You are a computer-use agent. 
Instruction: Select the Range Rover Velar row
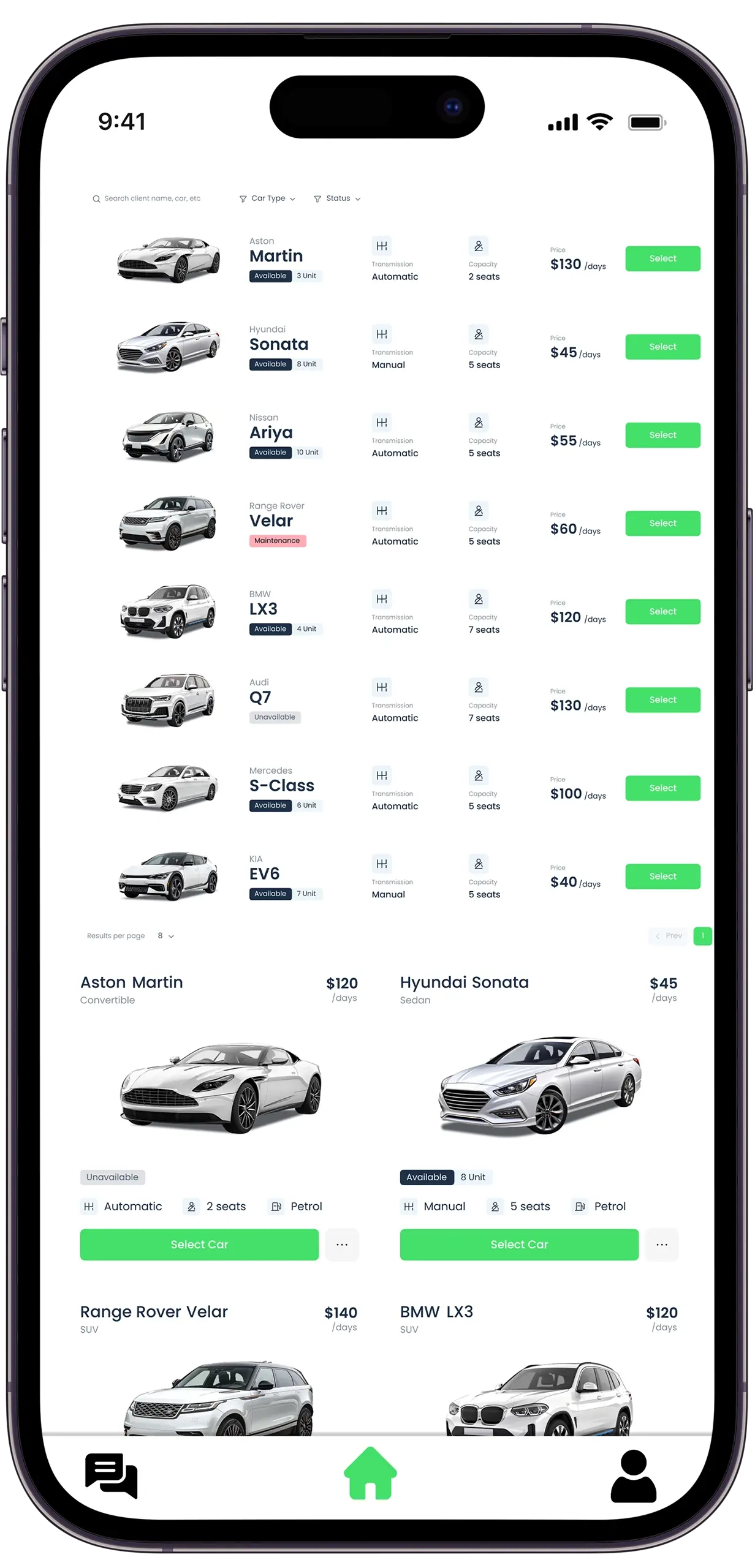(662, 523)
